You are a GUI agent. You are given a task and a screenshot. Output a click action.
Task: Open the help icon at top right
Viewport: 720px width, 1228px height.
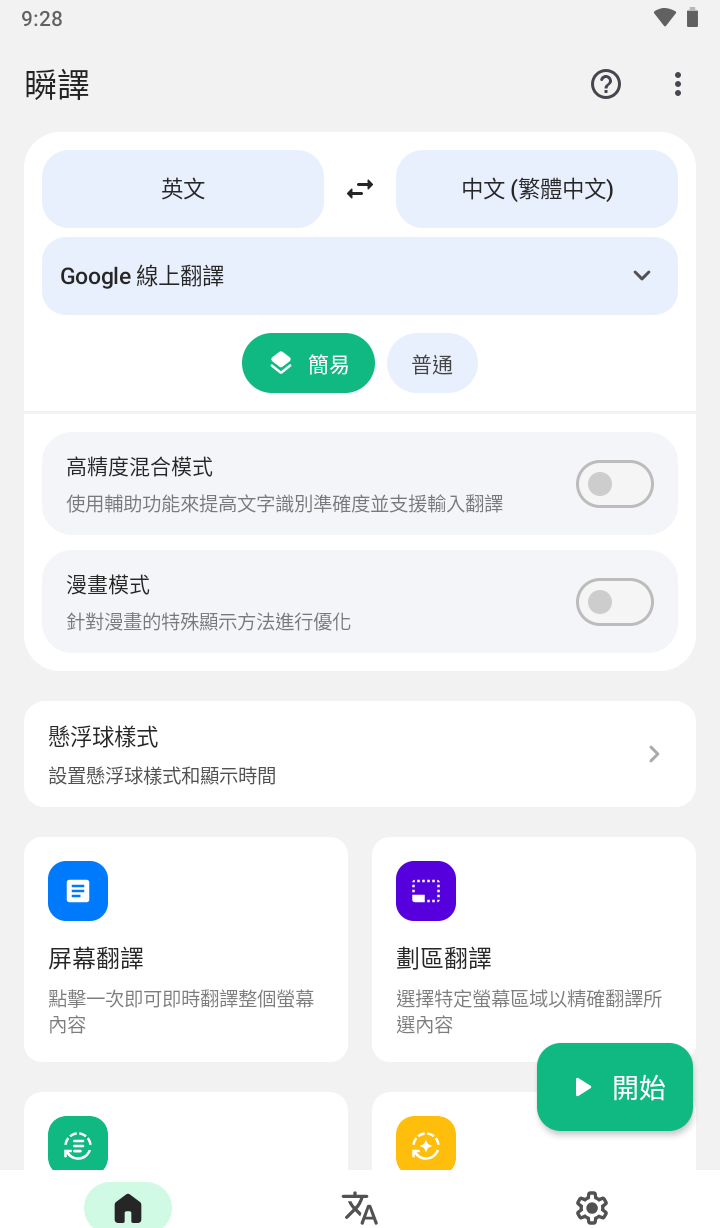606,84
